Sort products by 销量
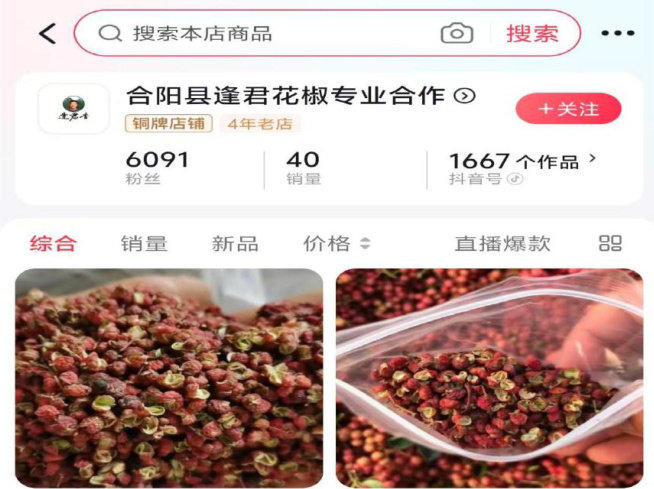The width and height of the screenshot is (654, 489). [144, 243]
